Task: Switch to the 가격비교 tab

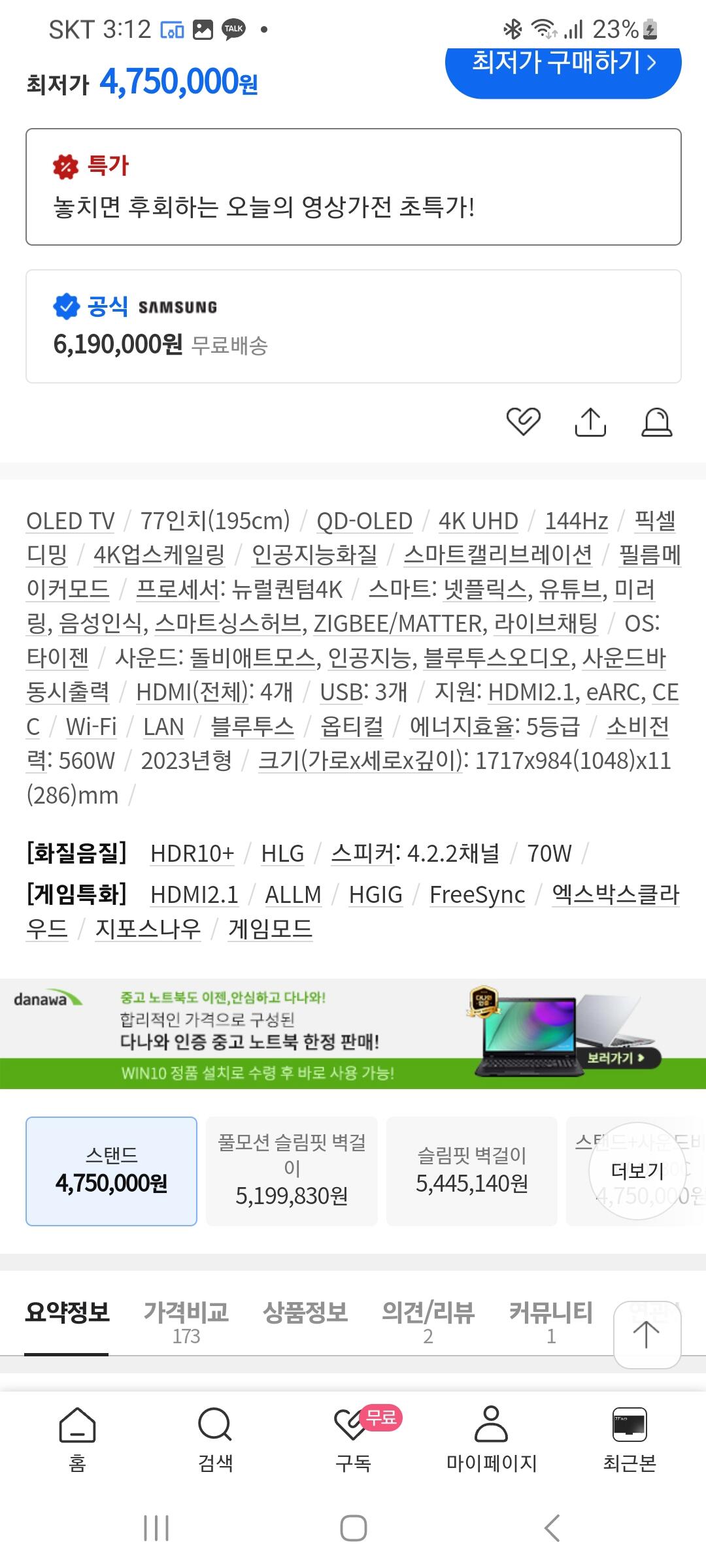Action: coord(185,1315)
